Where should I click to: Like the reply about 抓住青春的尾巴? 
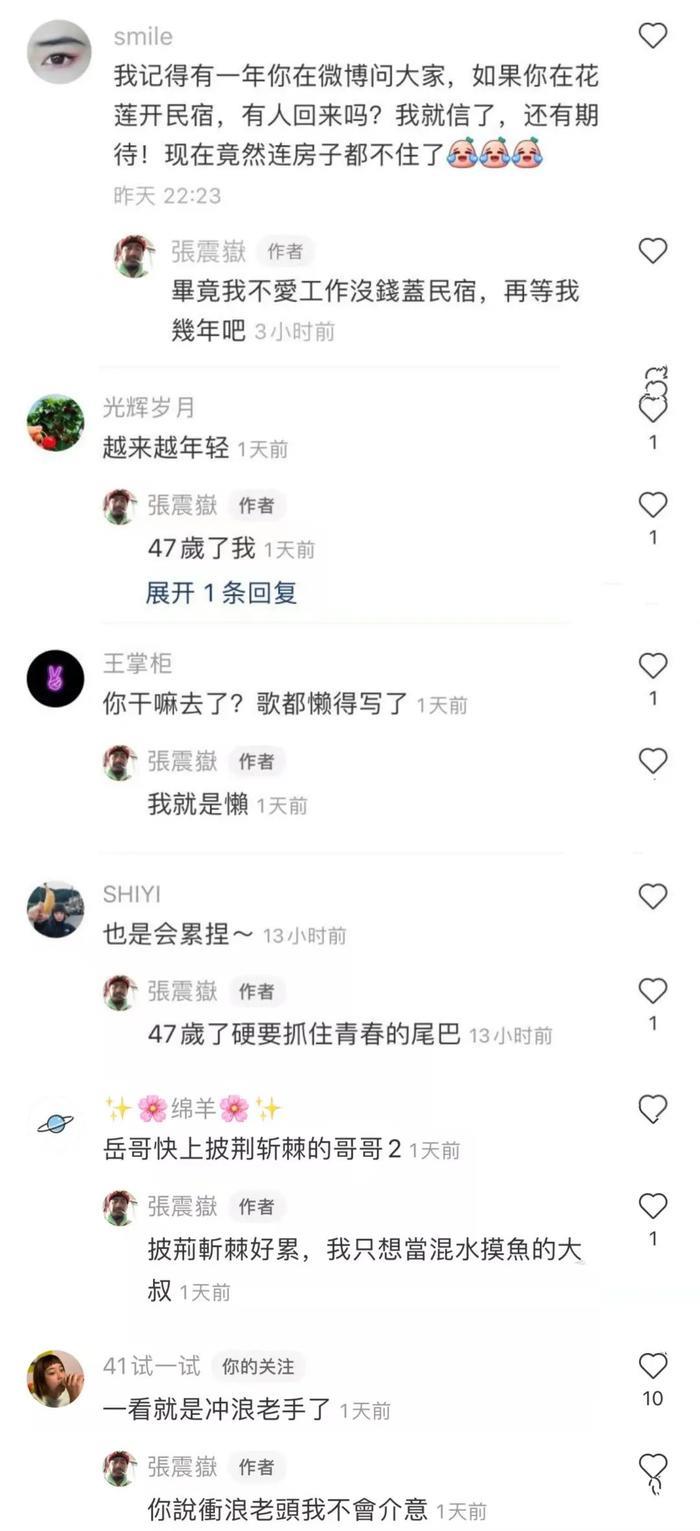point(652,991)
